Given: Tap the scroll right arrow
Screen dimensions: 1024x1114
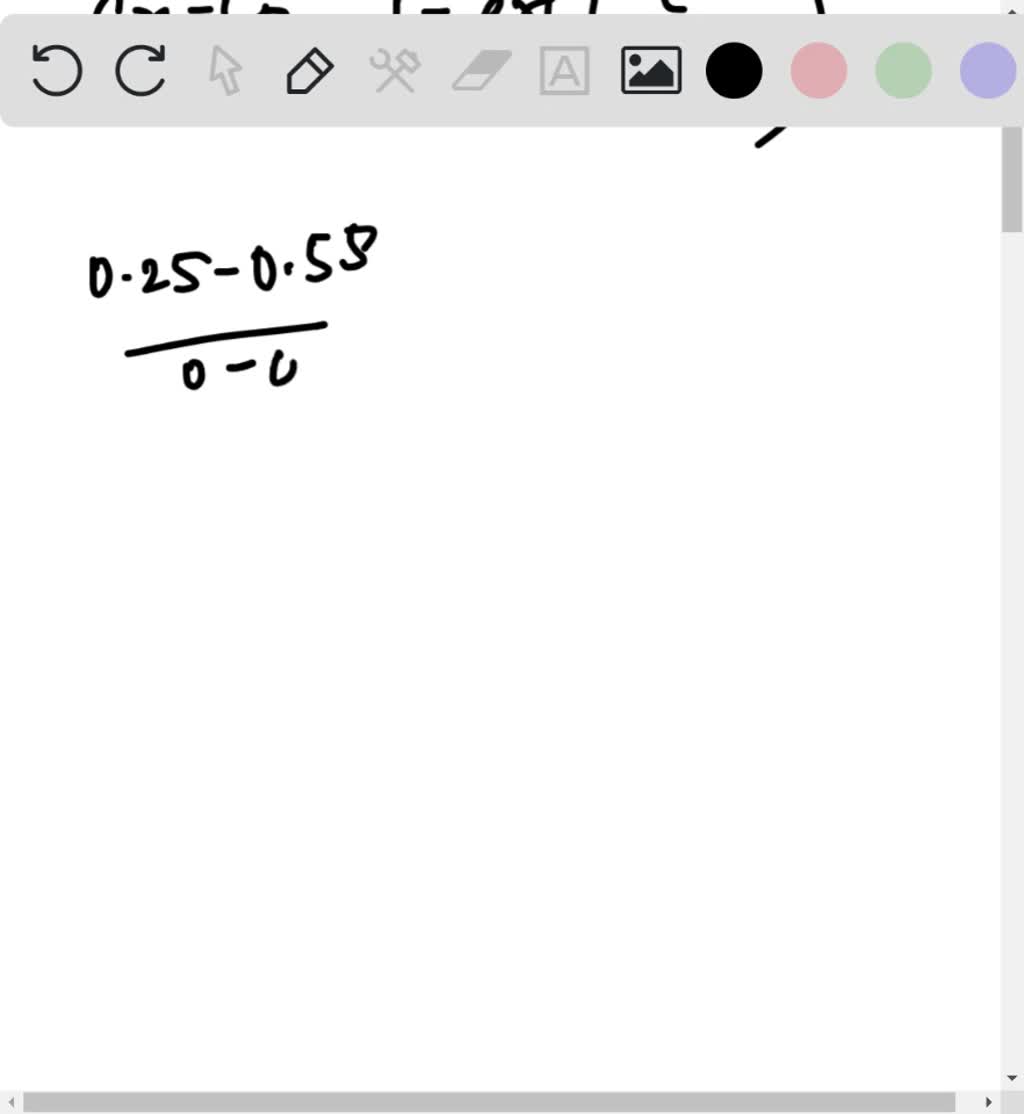Looking at the screenshot, I should click(989, 1102).
